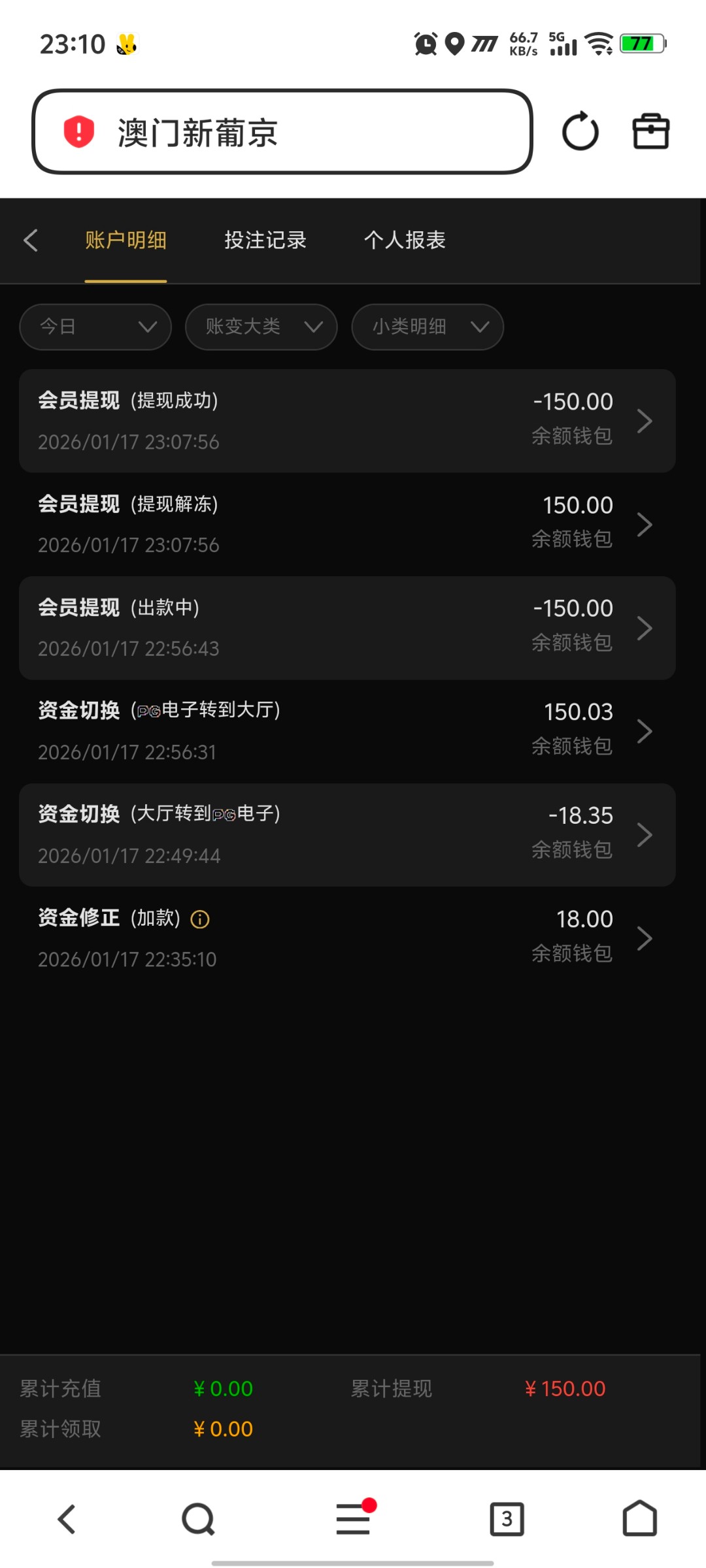The width and height of the screenshot is (706, 1568).
Task: Open the browser menu with the red dot
Action: (x=353, y=1518)
